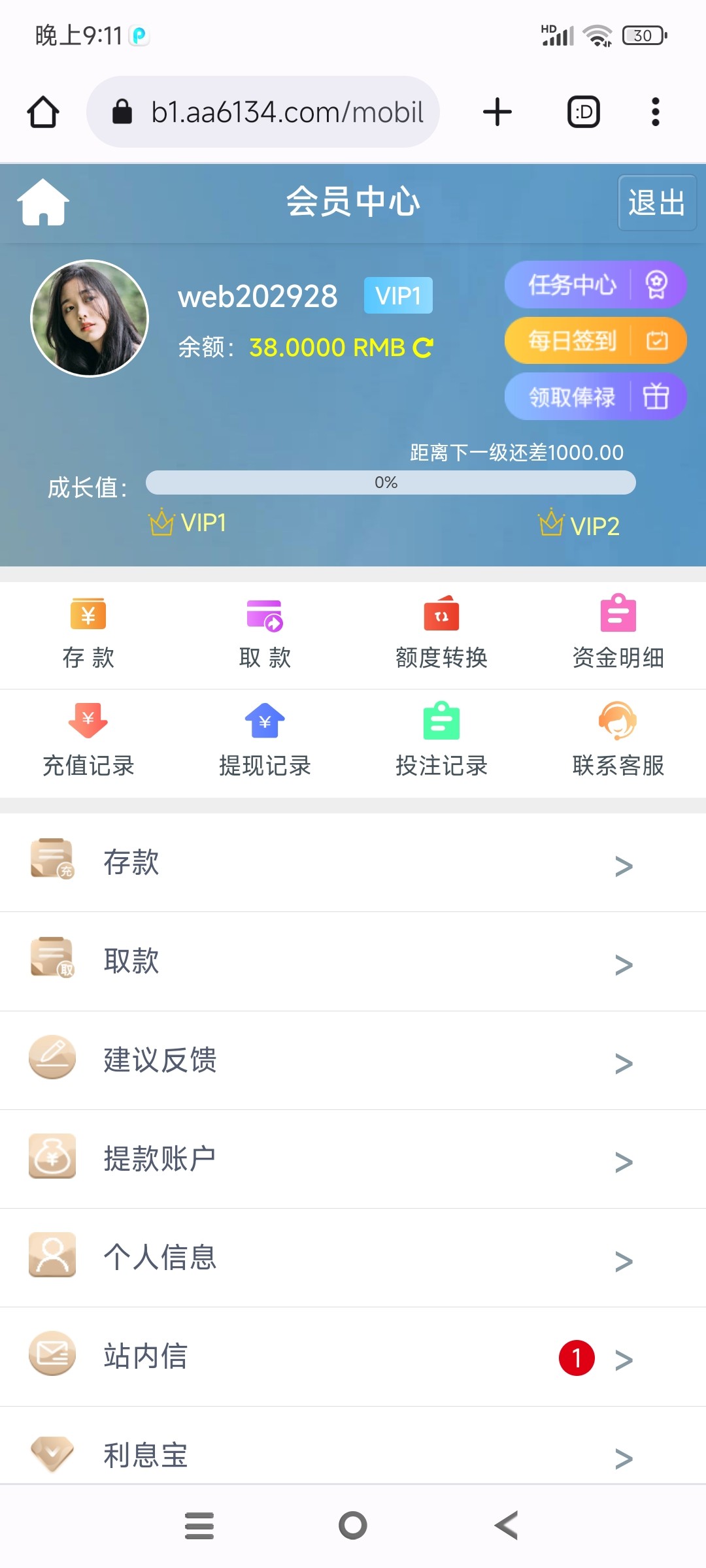Open 个人信息 personal info row
Screen dimensions: 706x1568
pyautogui.click(x=353, y=1258)
